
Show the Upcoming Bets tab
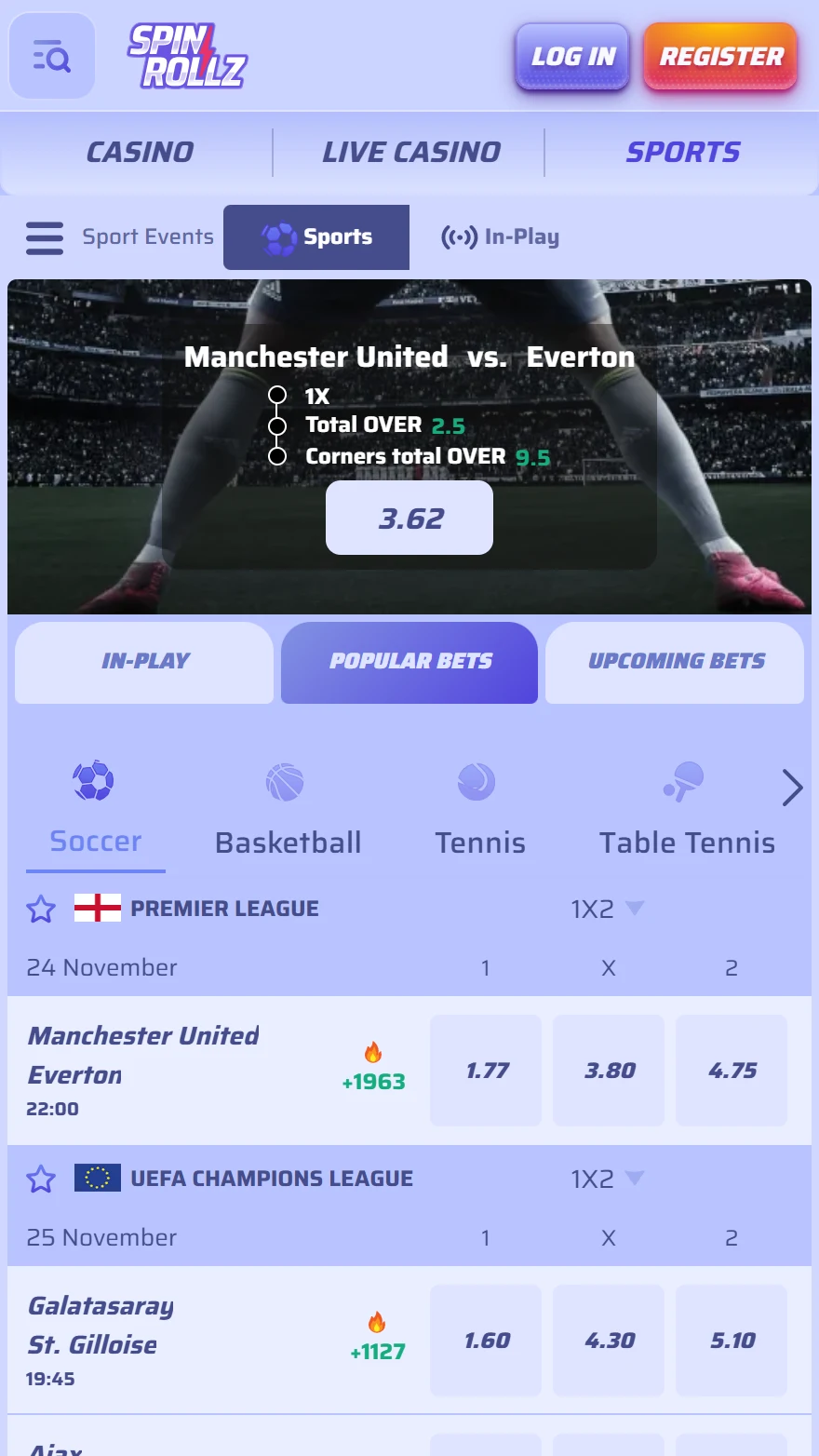(676, 662)
